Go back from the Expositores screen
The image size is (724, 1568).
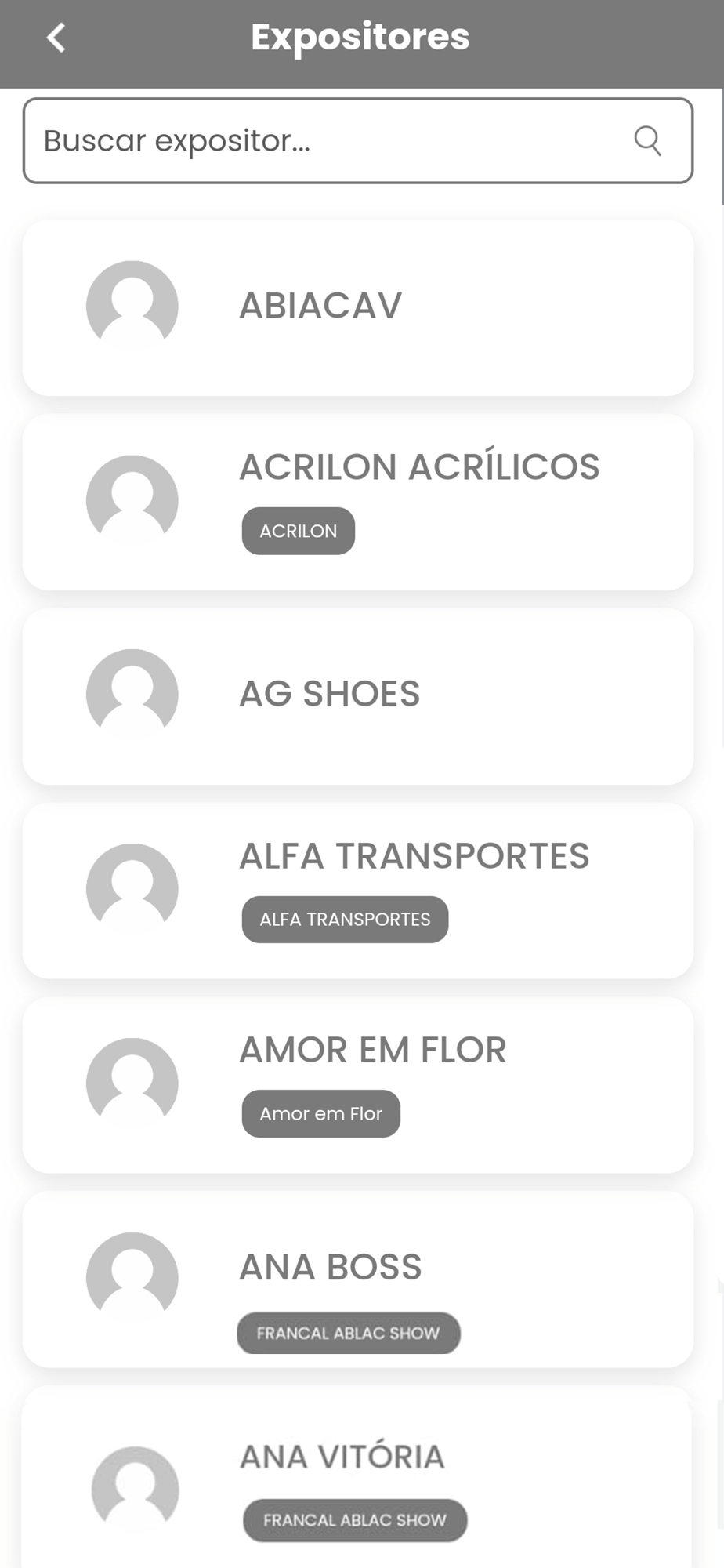[x=56, y=38]
